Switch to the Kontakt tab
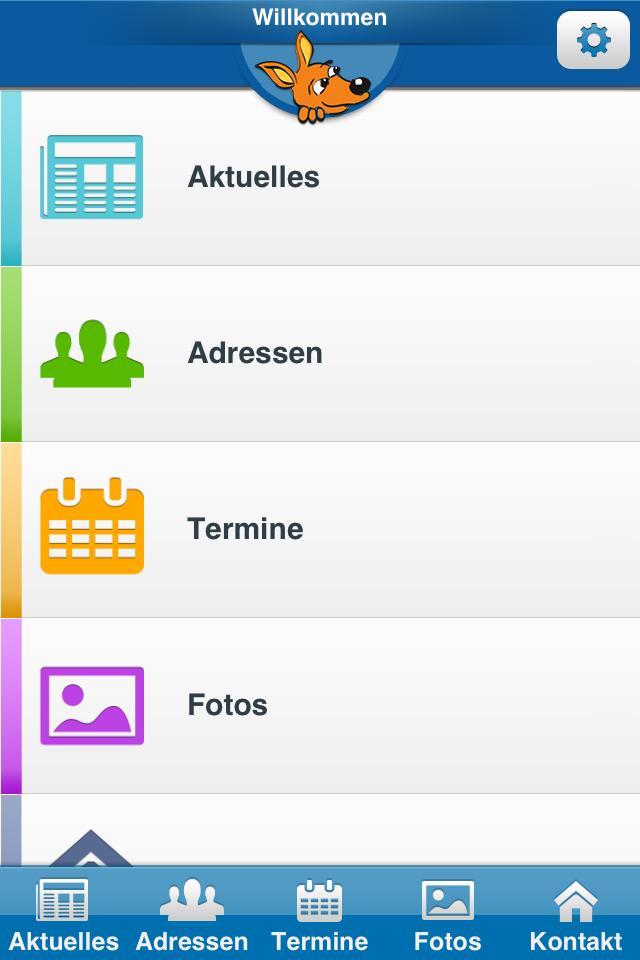Screen dimensions: 640x960 click(x=575, y=915)
